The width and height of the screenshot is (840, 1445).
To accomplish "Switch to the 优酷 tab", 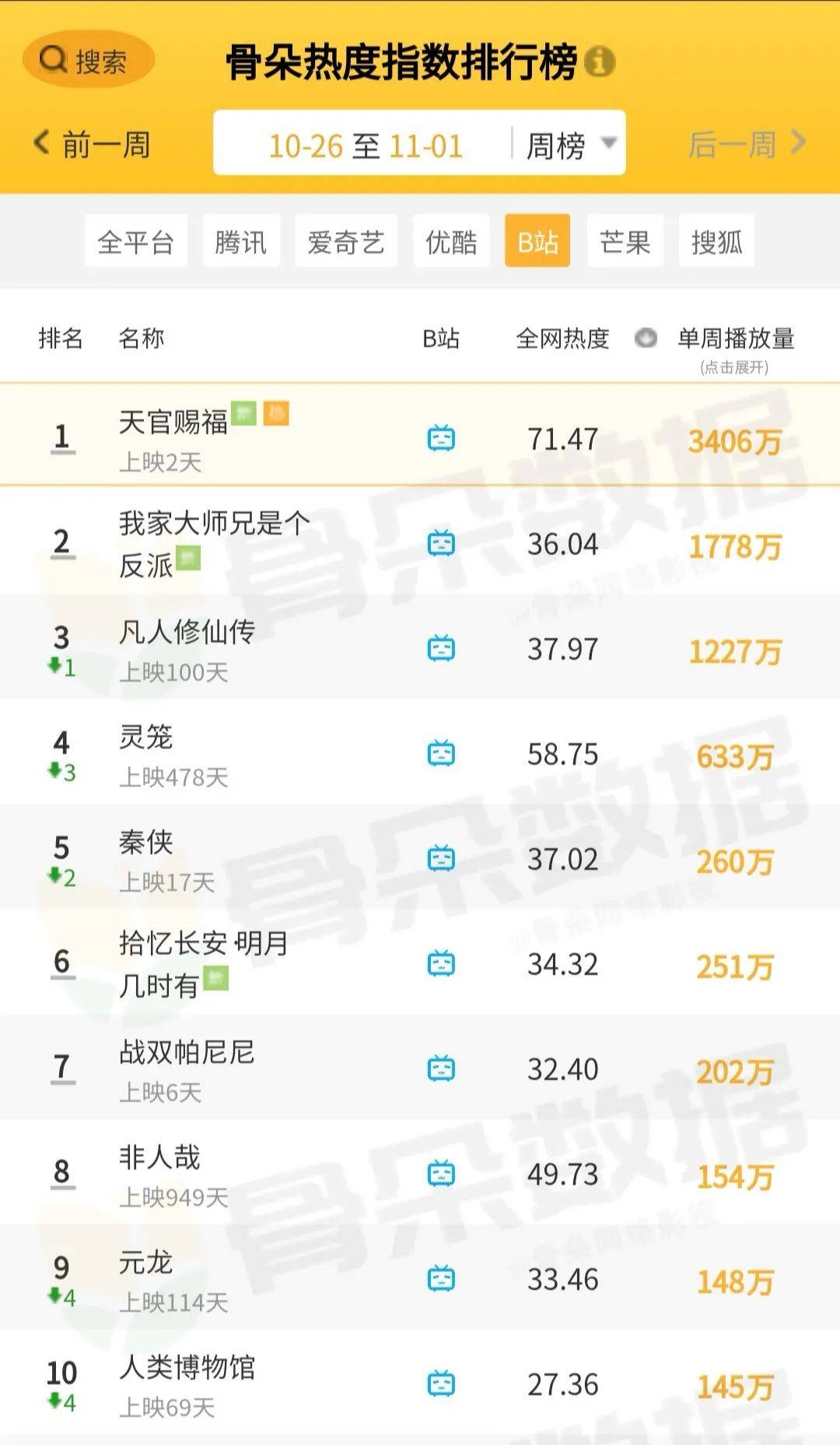I will [451, 242].
